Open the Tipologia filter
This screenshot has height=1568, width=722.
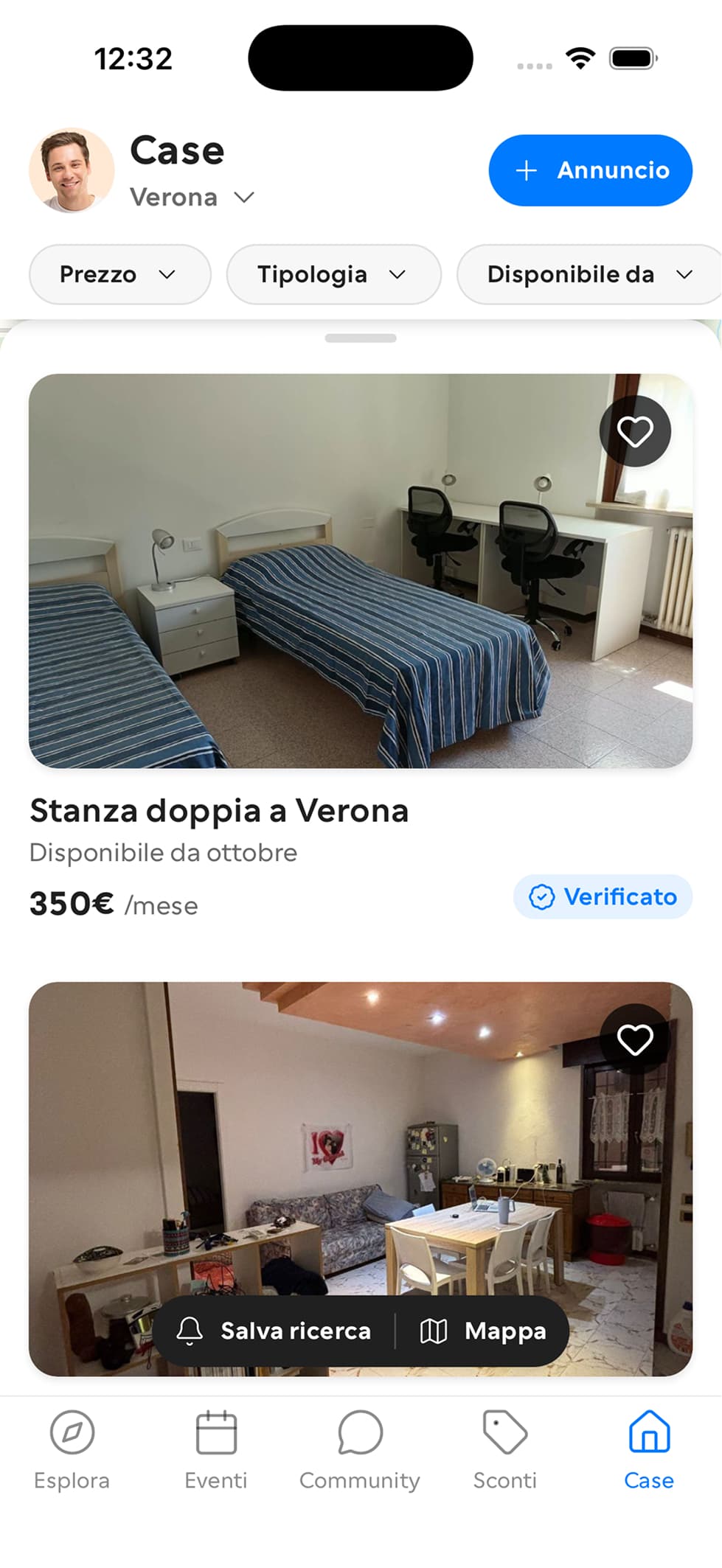click(x=333, y=274)
